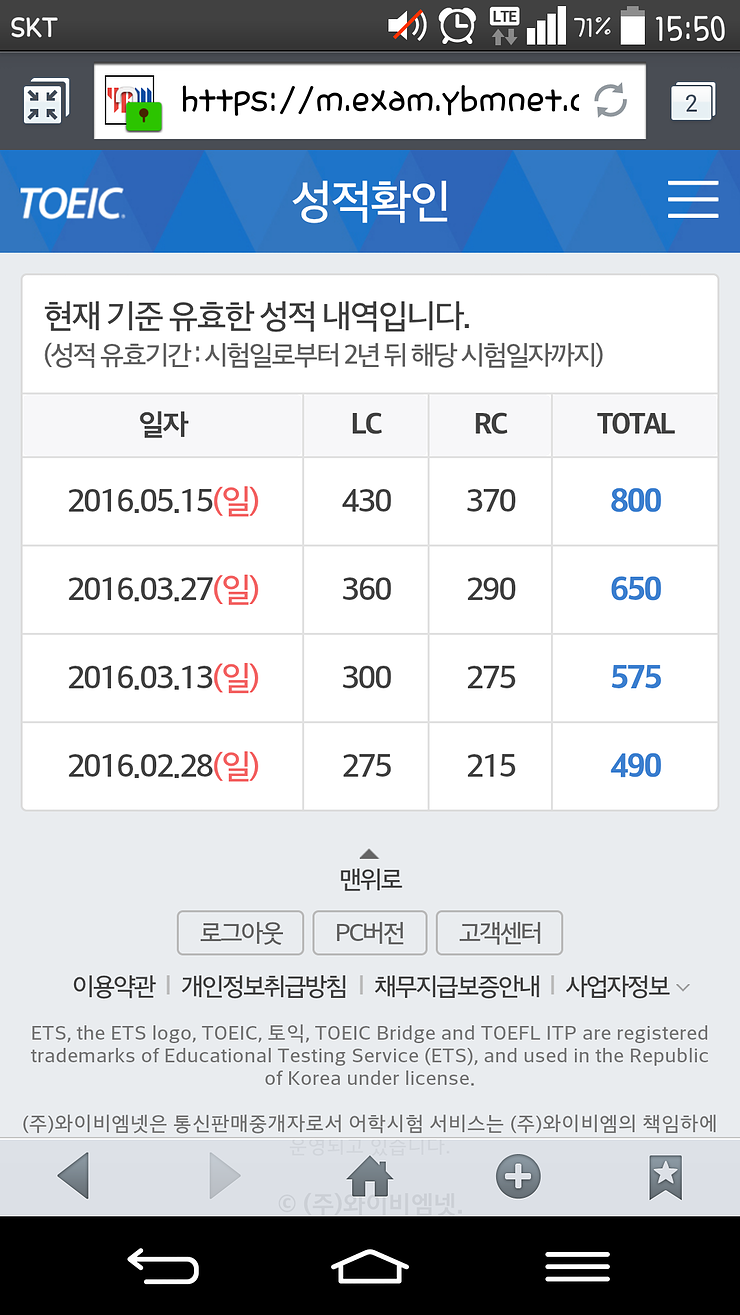Tap the TOEIC logo to go home

coord(73,203)
